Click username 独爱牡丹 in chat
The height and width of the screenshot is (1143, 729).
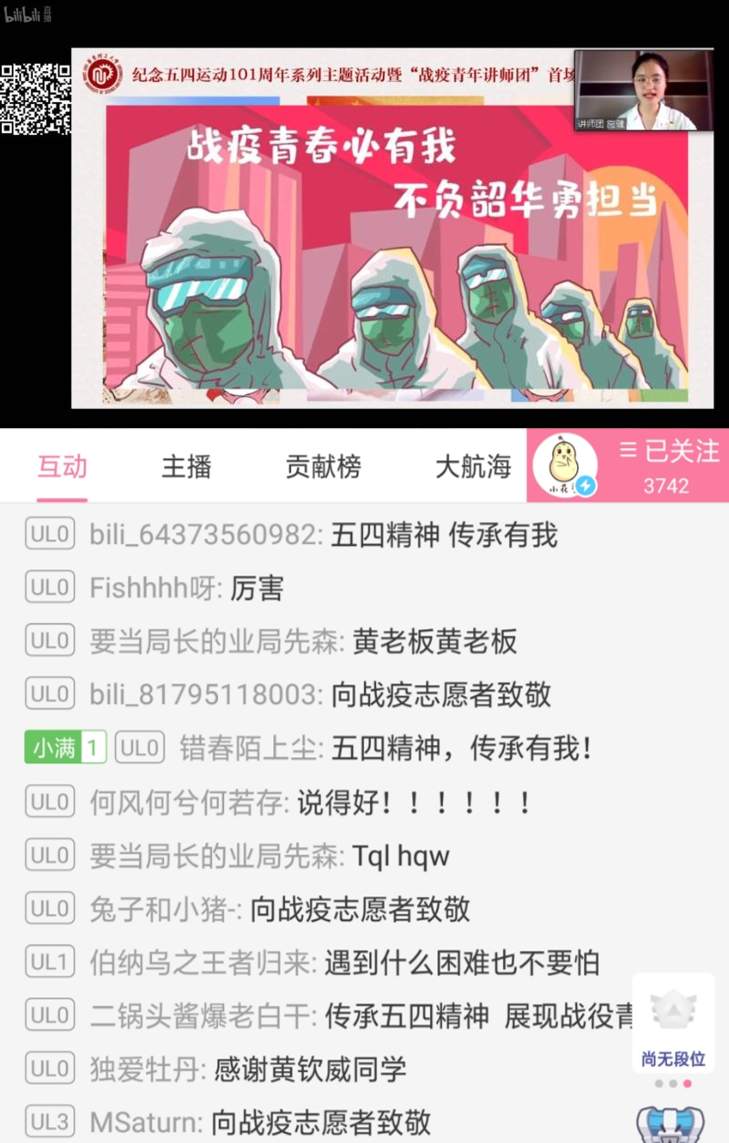click(x=140, y=1069)
